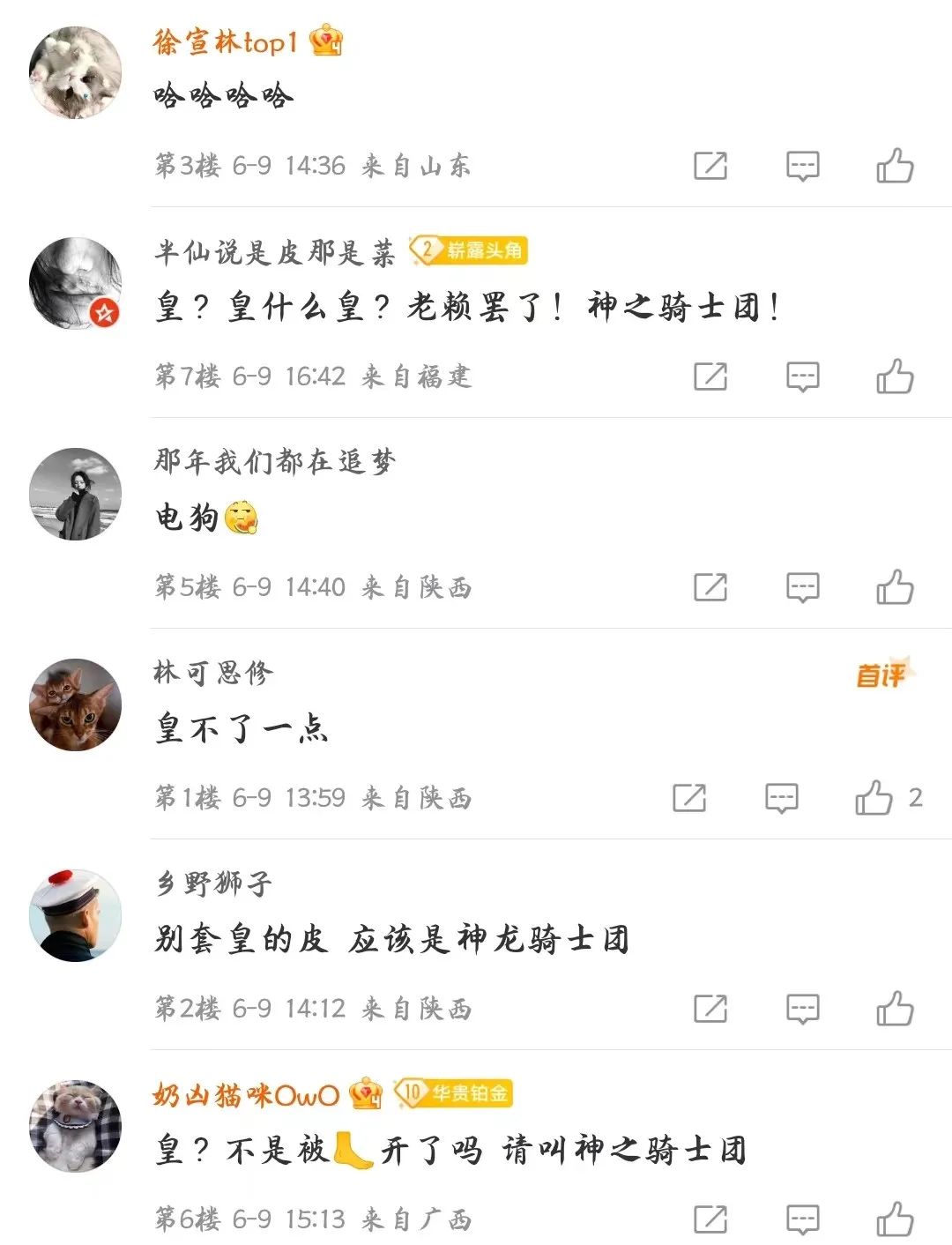Click the crown badge beside 奶山猫咪OwO

click(365, 1093)
